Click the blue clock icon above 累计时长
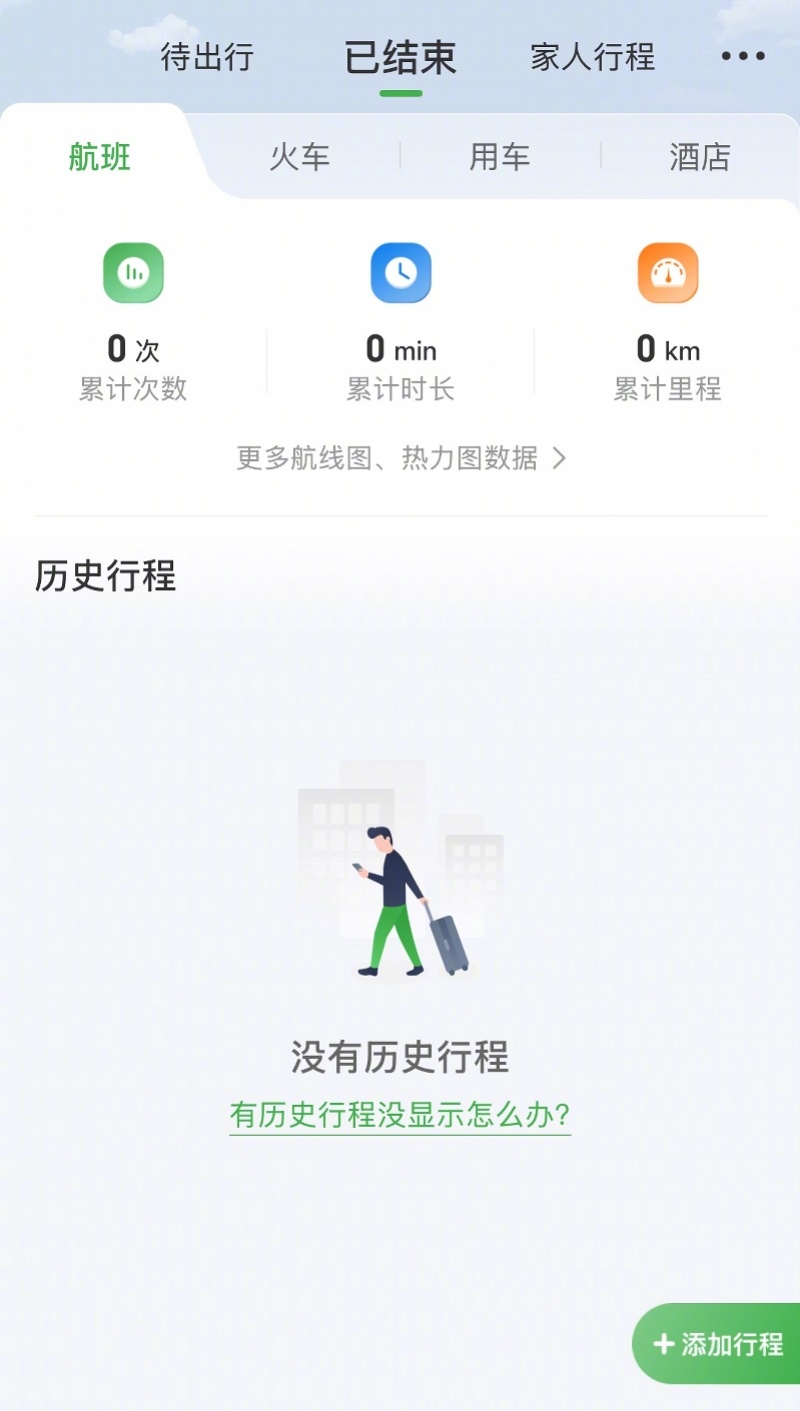This screenshot has width=800, height=1411. 400,273
